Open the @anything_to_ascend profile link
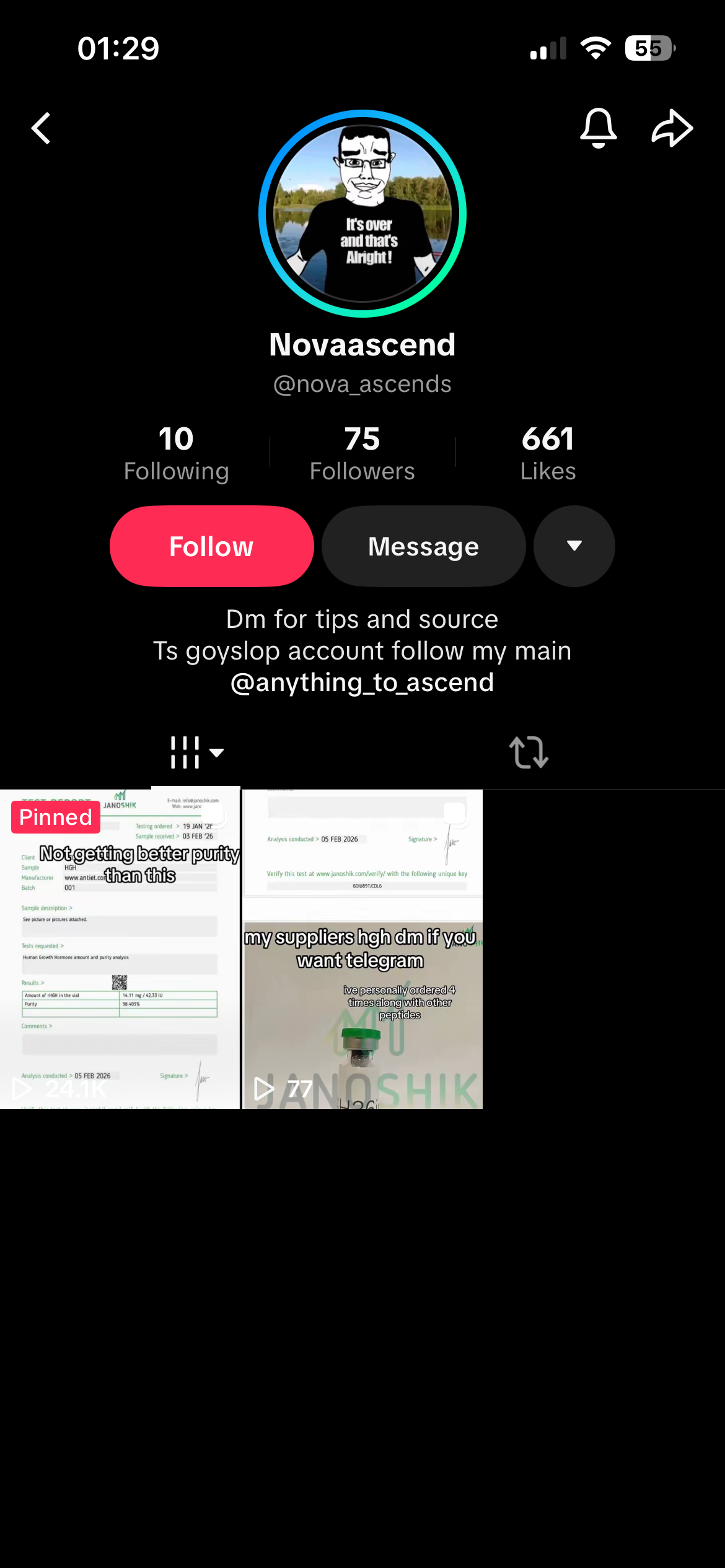 pos(362,682)
